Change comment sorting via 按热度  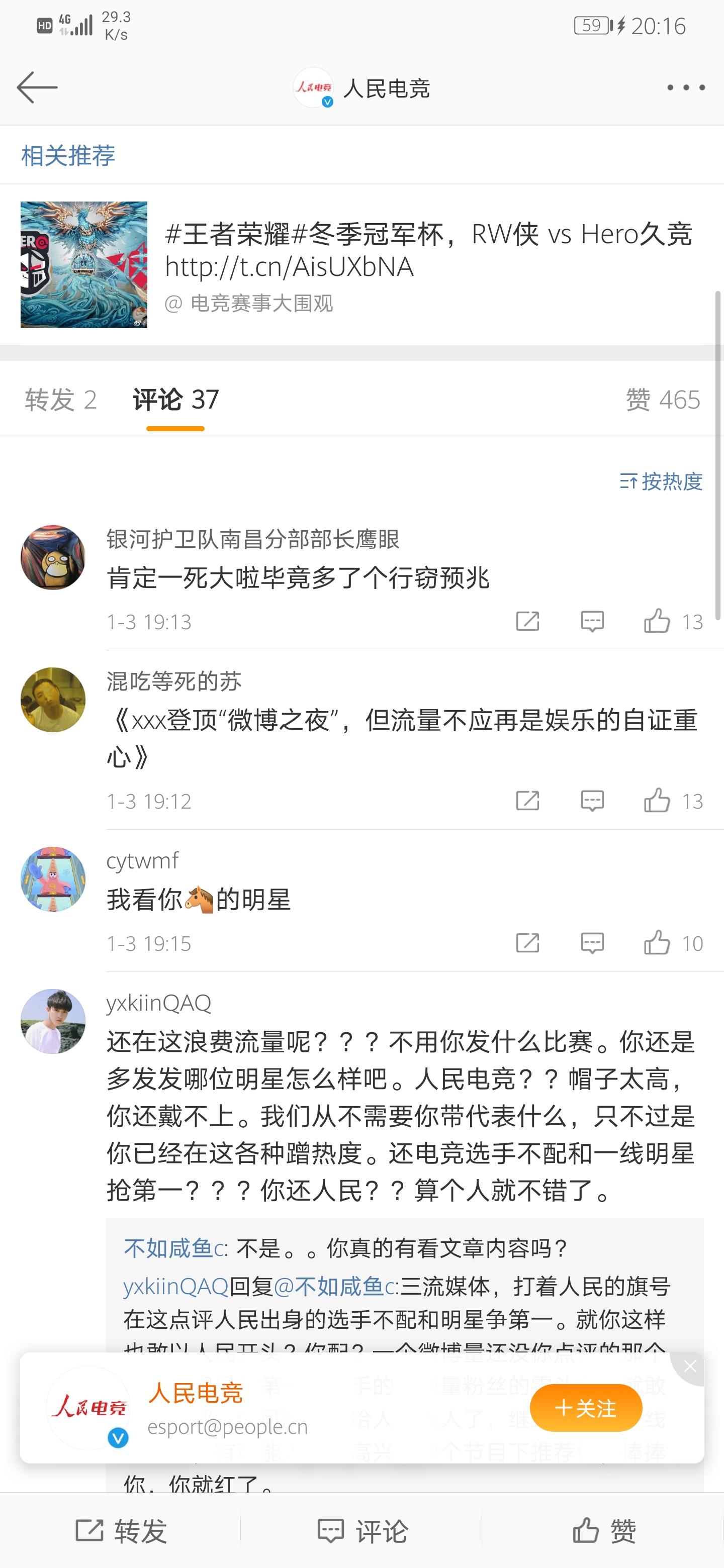pyautogui.click(x=661, y=481)
